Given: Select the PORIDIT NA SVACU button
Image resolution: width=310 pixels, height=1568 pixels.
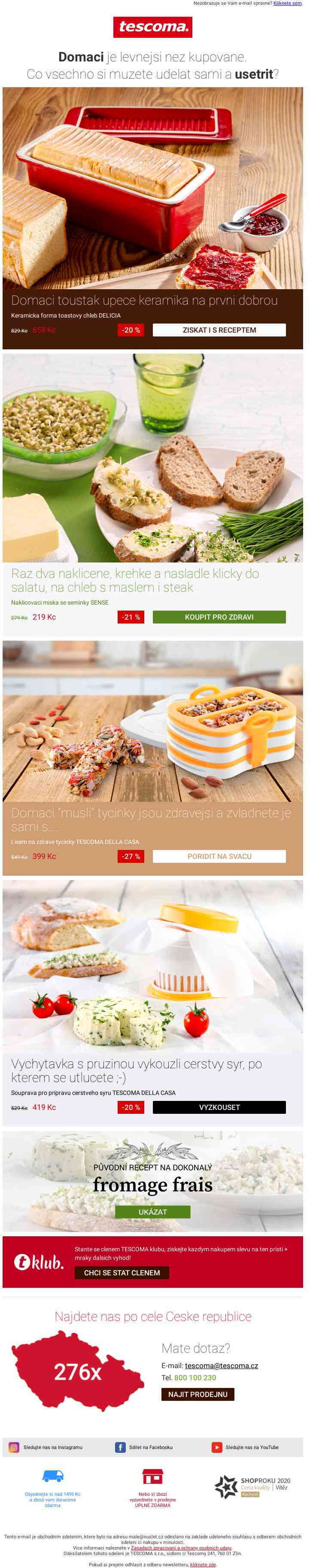Looking at the screenshot, I should click(219, 856).
